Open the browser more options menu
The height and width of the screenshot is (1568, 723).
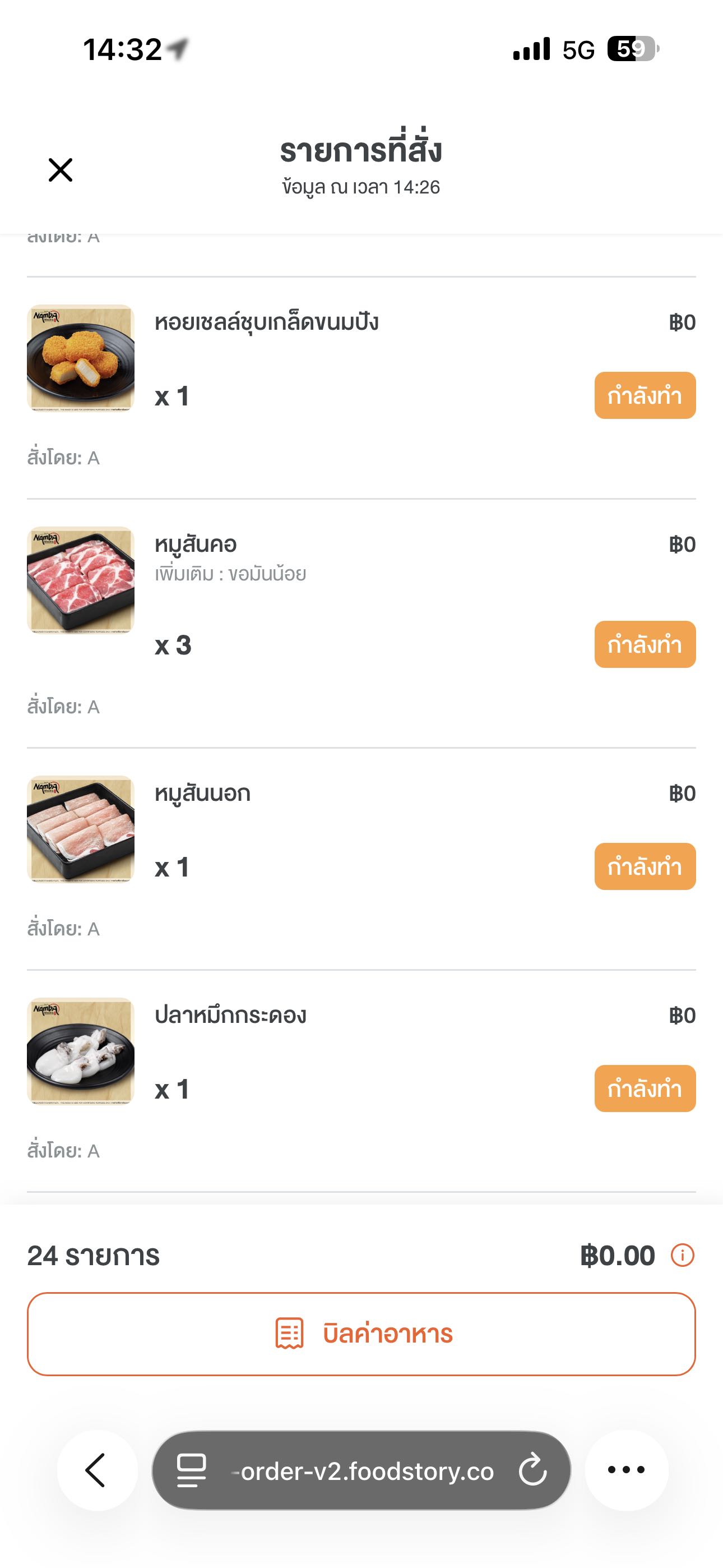pos(626,1470)
